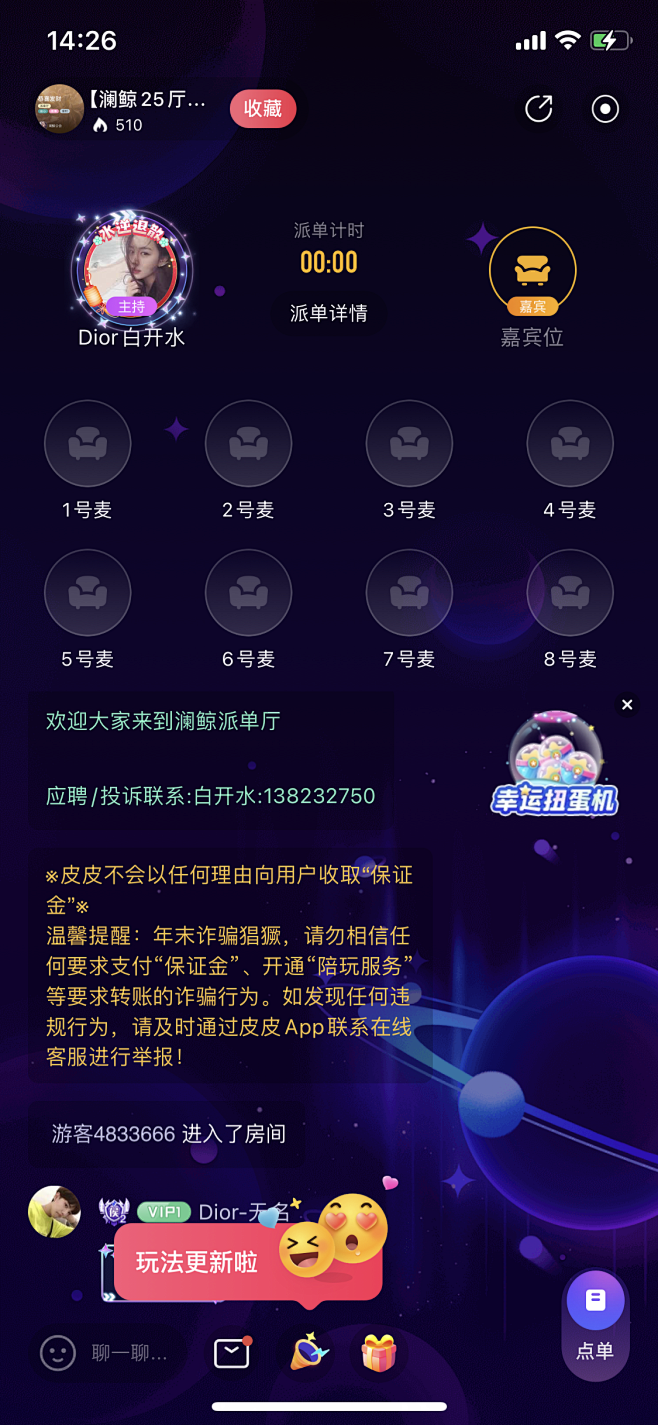Image resolution: width=658 pixels, height=1425 pixels.
Task: Open the 聊一聊 chat input field
Action: [109, 1354]
